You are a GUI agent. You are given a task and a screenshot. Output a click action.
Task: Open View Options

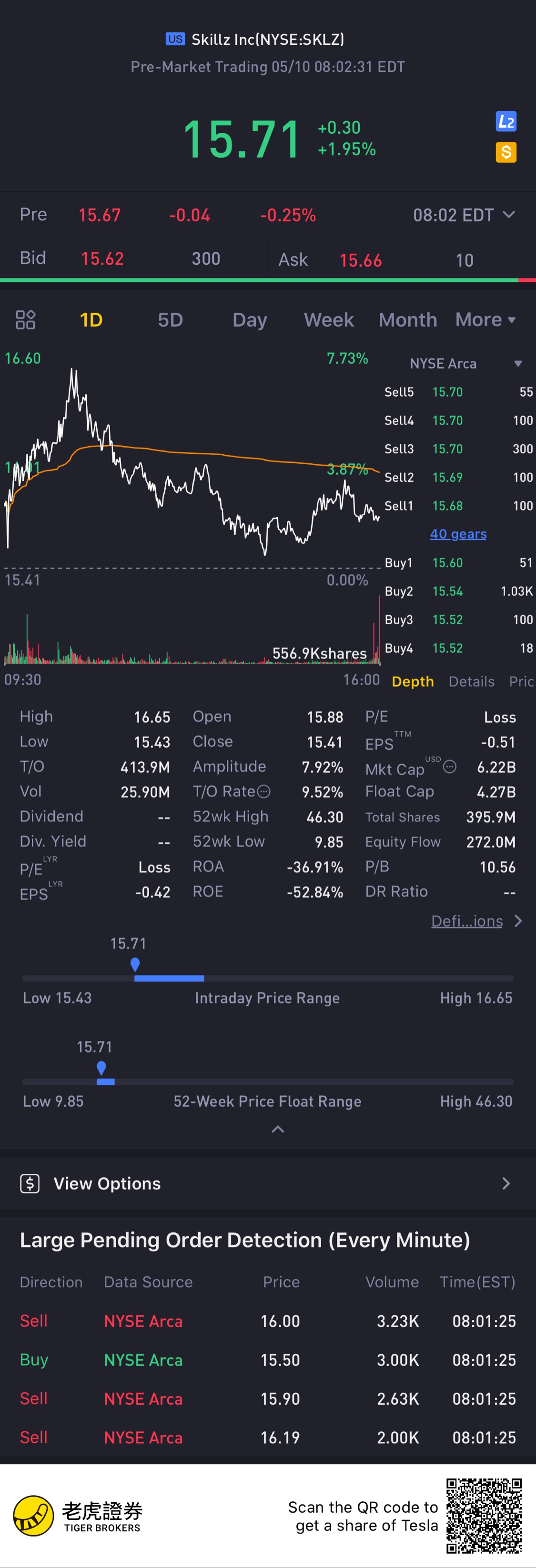(267, 1183)
